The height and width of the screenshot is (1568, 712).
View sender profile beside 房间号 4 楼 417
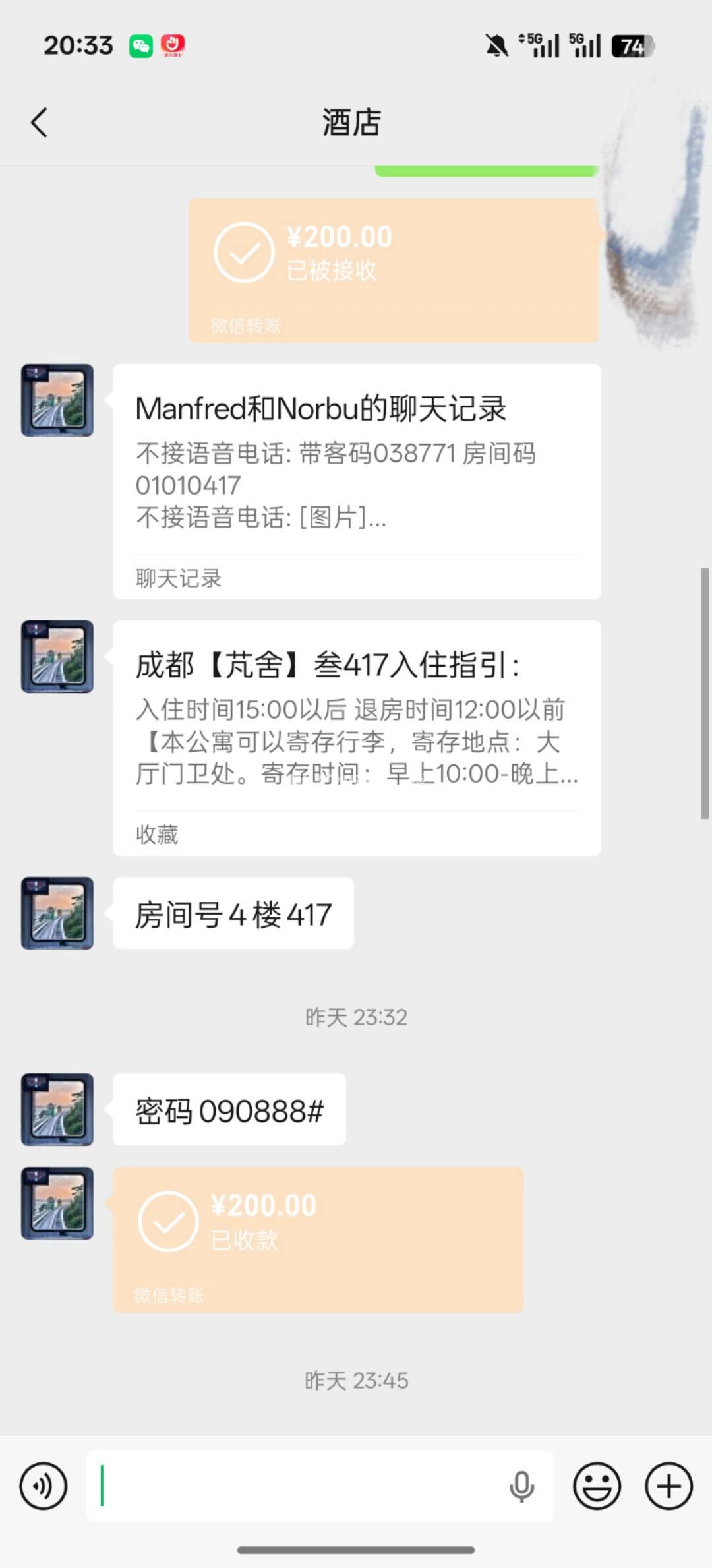click(x=57, y=913)
